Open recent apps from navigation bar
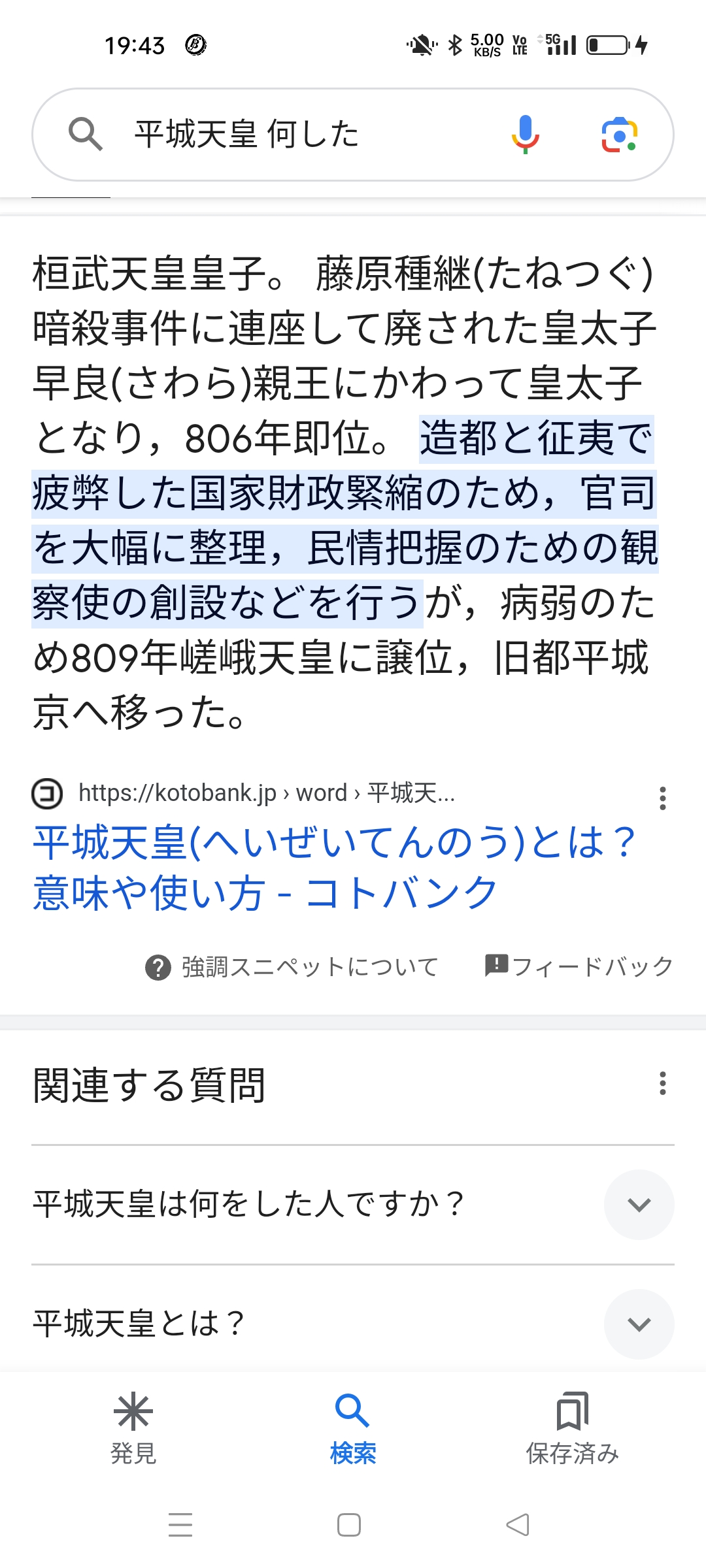The image size is (706, 1568). pos(180,1525)
